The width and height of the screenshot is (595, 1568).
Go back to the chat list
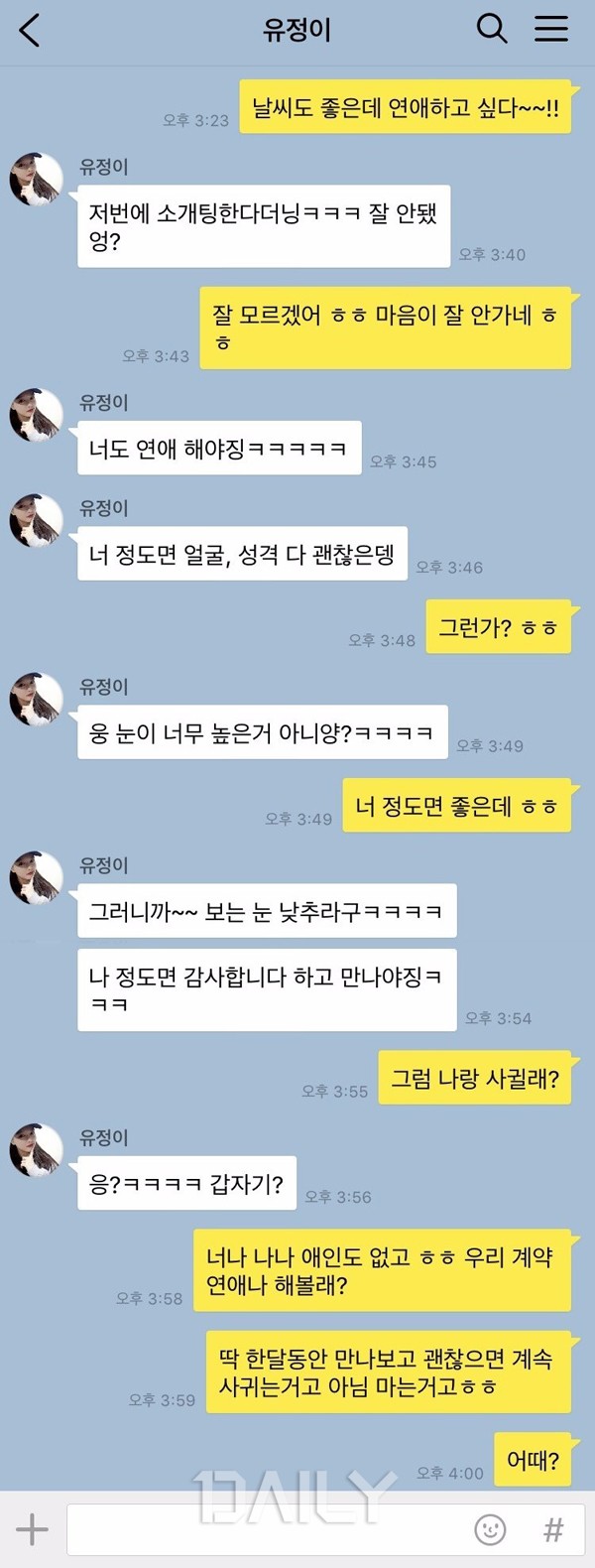tap(30, 31)
